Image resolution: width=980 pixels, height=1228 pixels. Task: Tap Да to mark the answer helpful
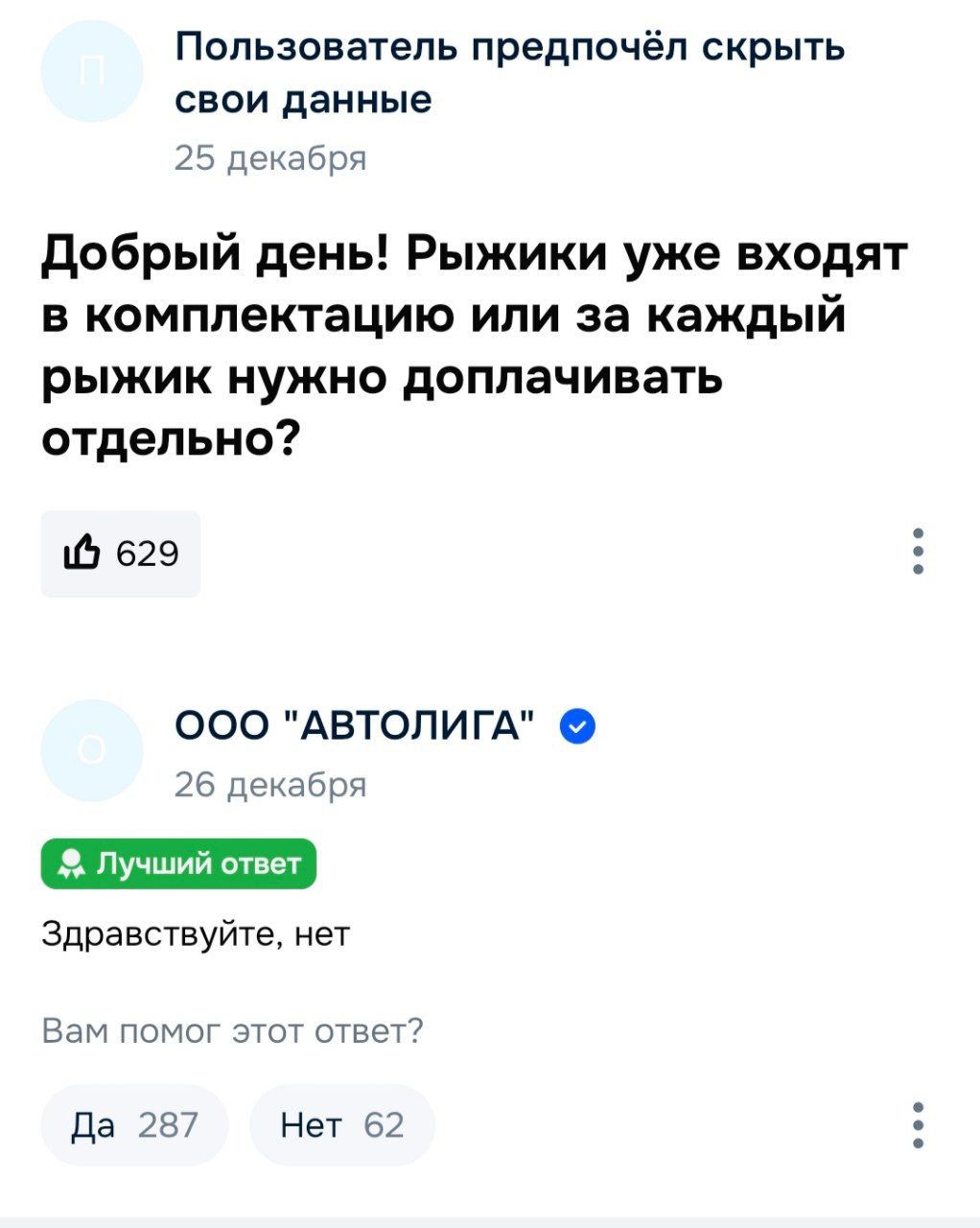134,1124
